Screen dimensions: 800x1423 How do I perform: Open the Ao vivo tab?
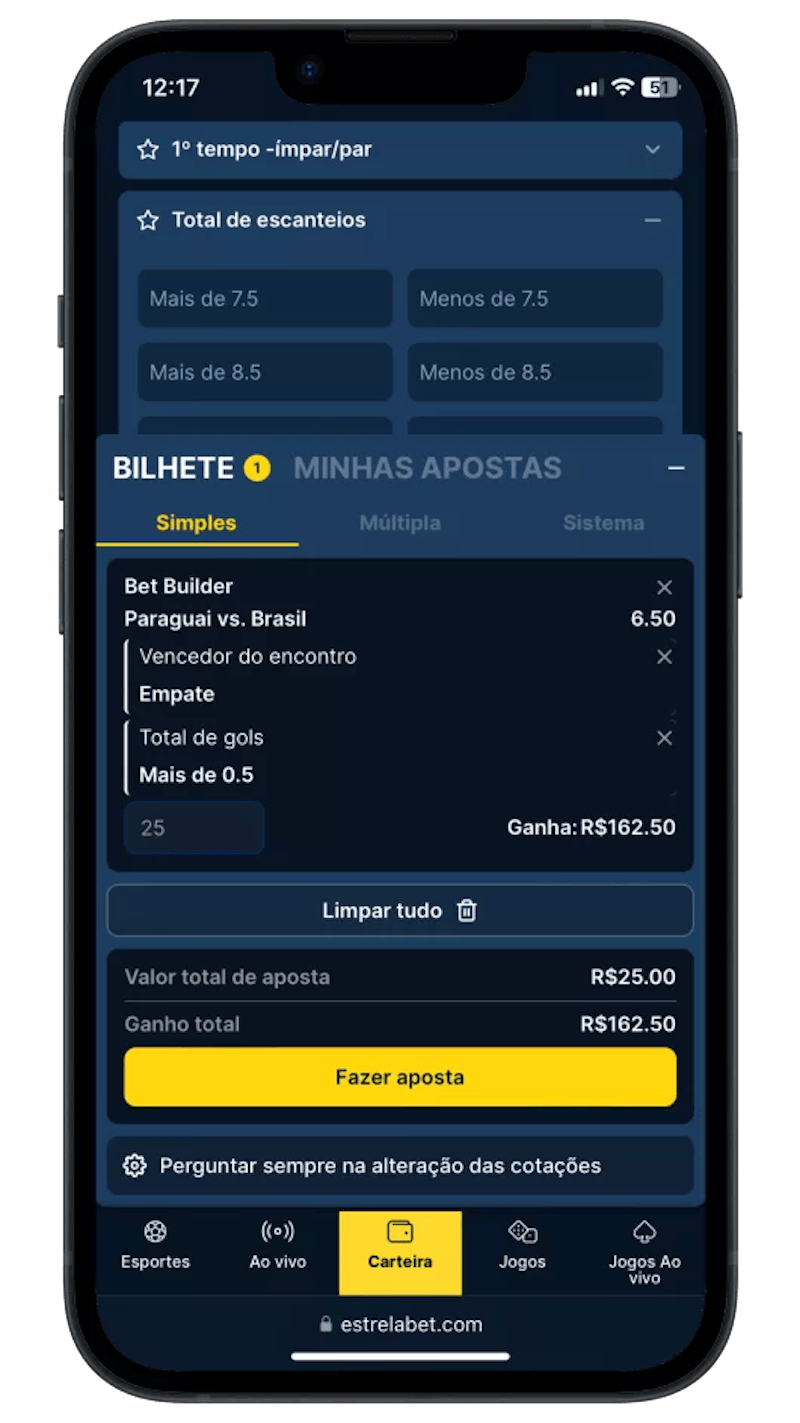pyautogui.click(x=277, y=1245)
